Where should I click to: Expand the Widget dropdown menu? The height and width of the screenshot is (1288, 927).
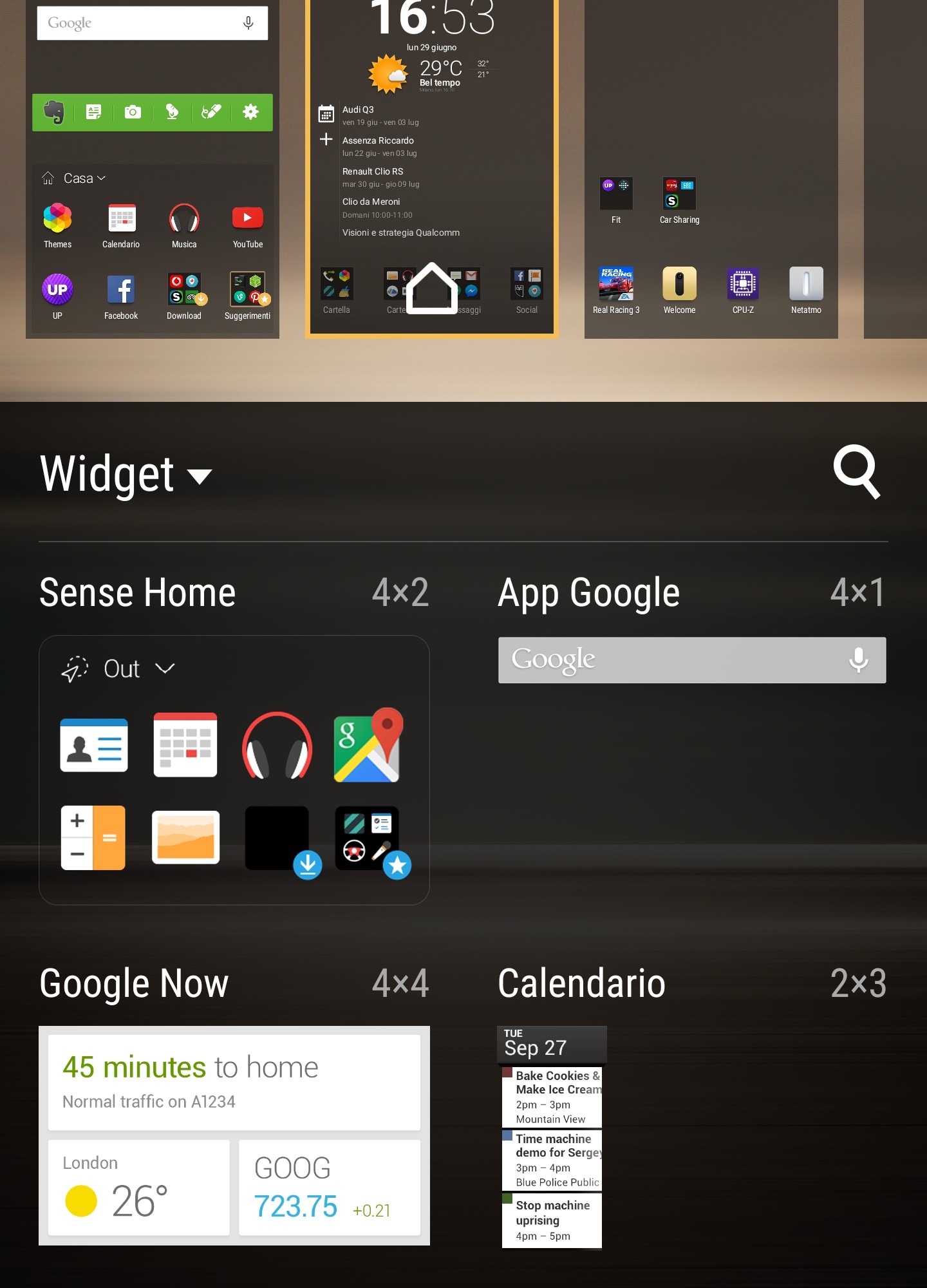tap(126, 475)
